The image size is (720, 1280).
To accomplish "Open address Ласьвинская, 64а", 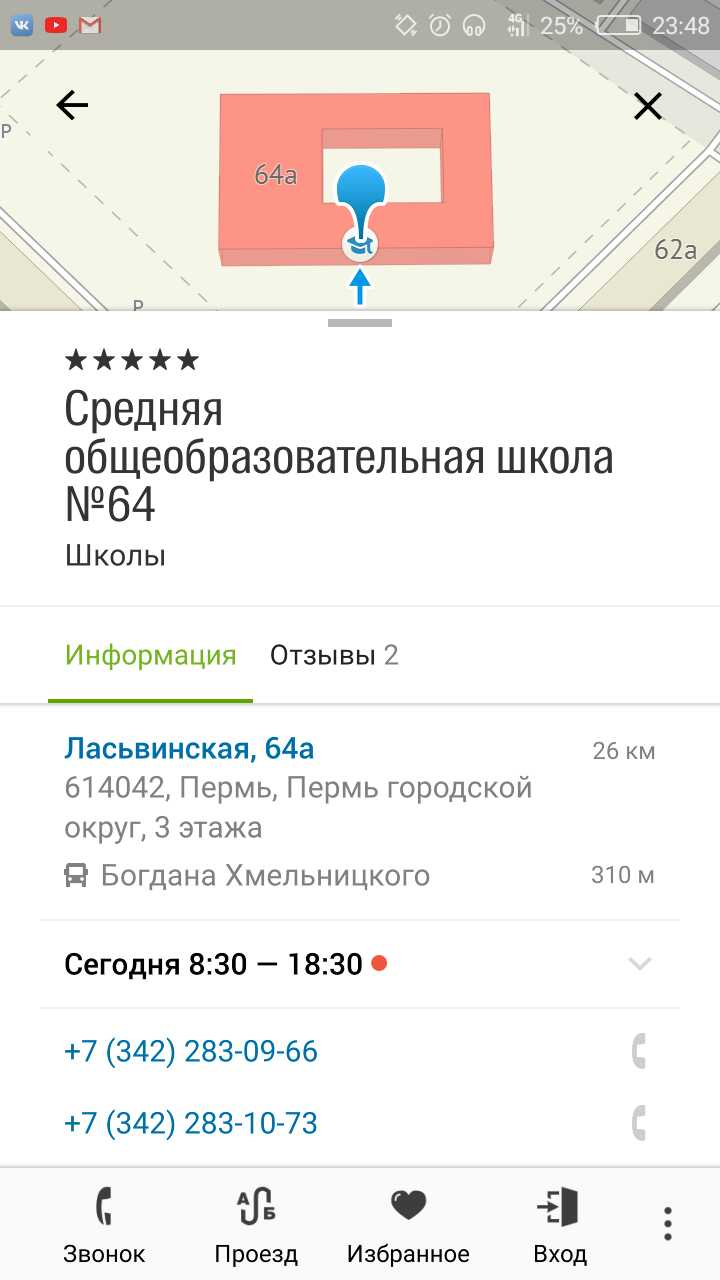I will [x=190, y=748].
